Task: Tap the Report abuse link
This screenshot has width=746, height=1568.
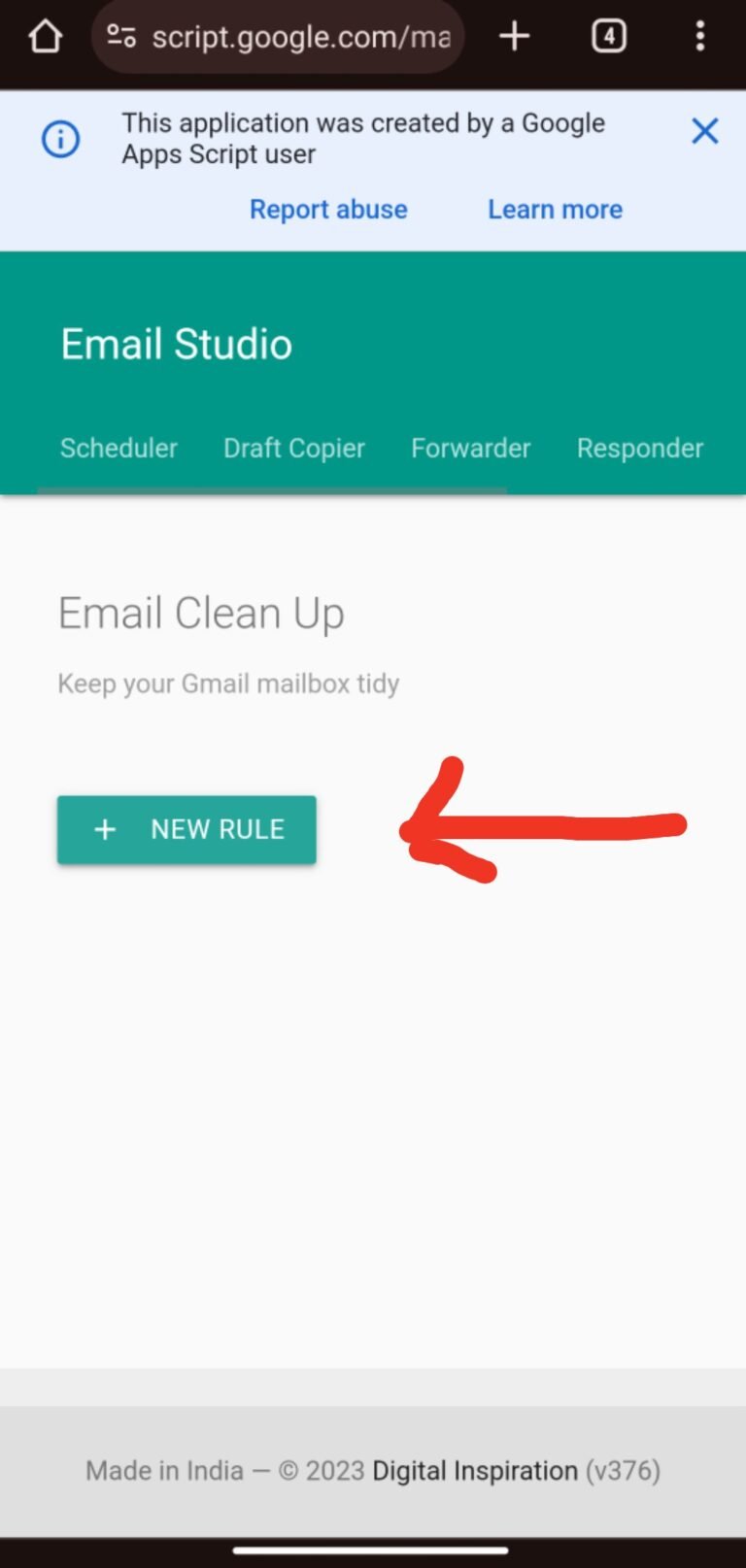Action: pyautogui.click(x=328, y=209)
